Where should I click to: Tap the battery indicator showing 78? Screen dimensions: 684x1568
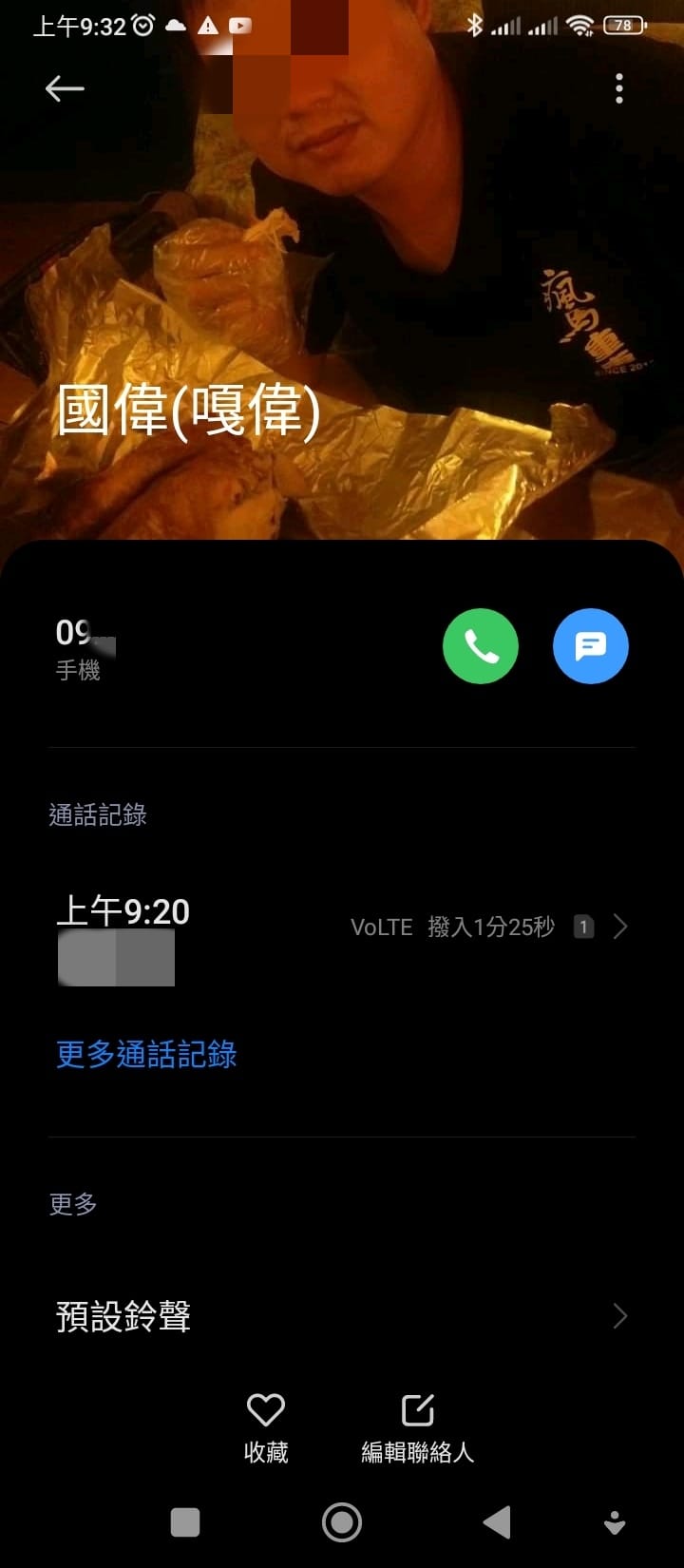coord(623,26)
